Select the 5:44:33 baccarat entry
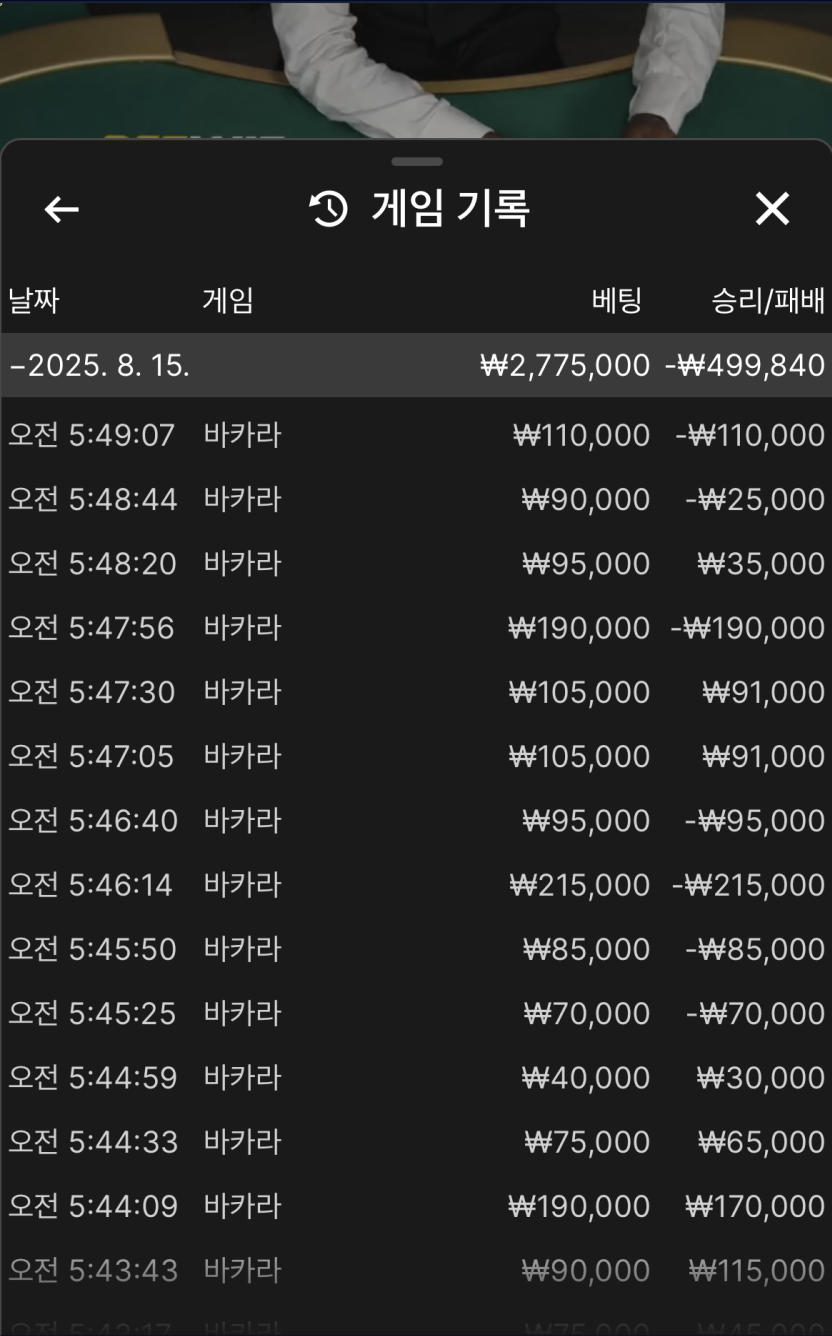This screenshot has width=832, height=1336. pyautogui.click(x=416, y=1141)
